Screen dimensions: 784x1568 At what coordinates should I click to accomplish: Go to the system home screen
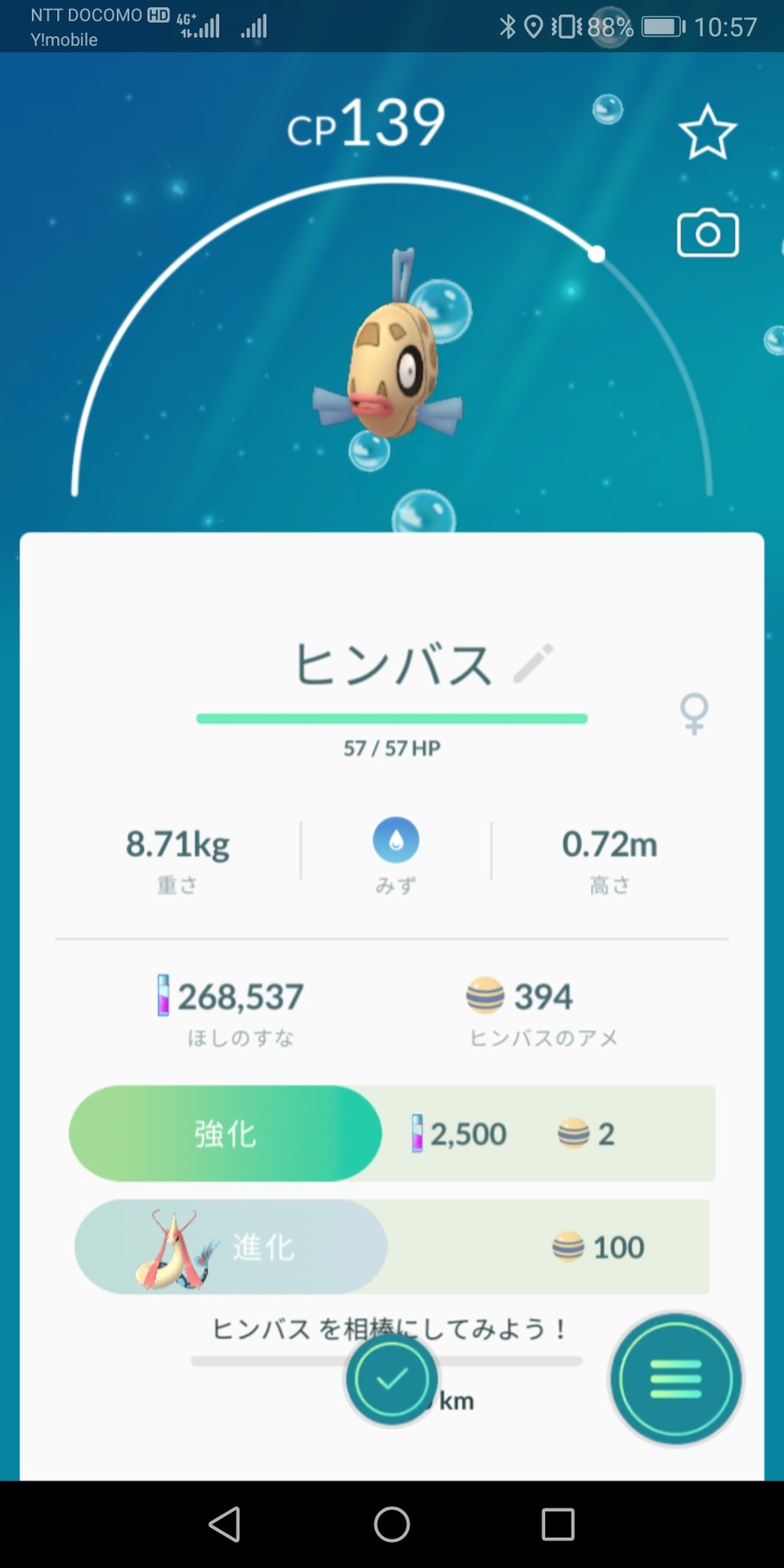tap(392, 1524)
